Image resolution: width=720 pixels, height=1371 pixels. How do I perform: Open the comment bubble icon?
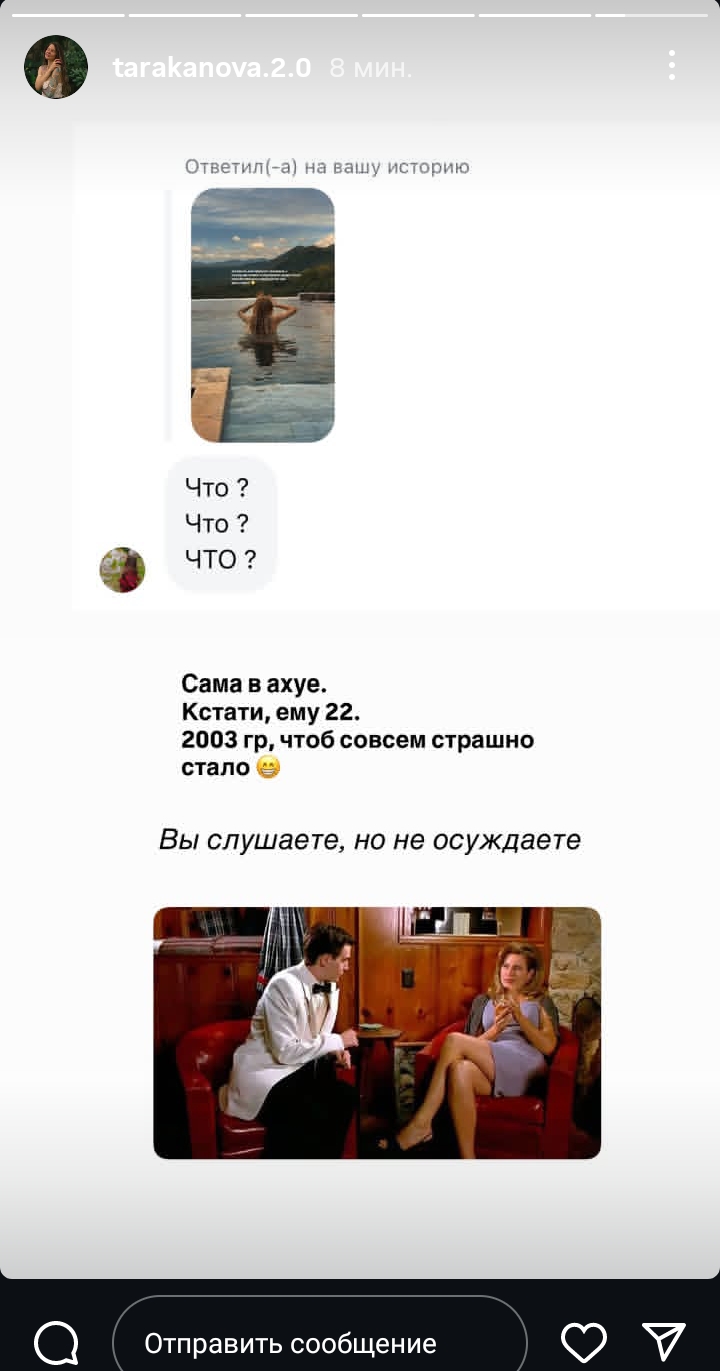coord(56,1342)
